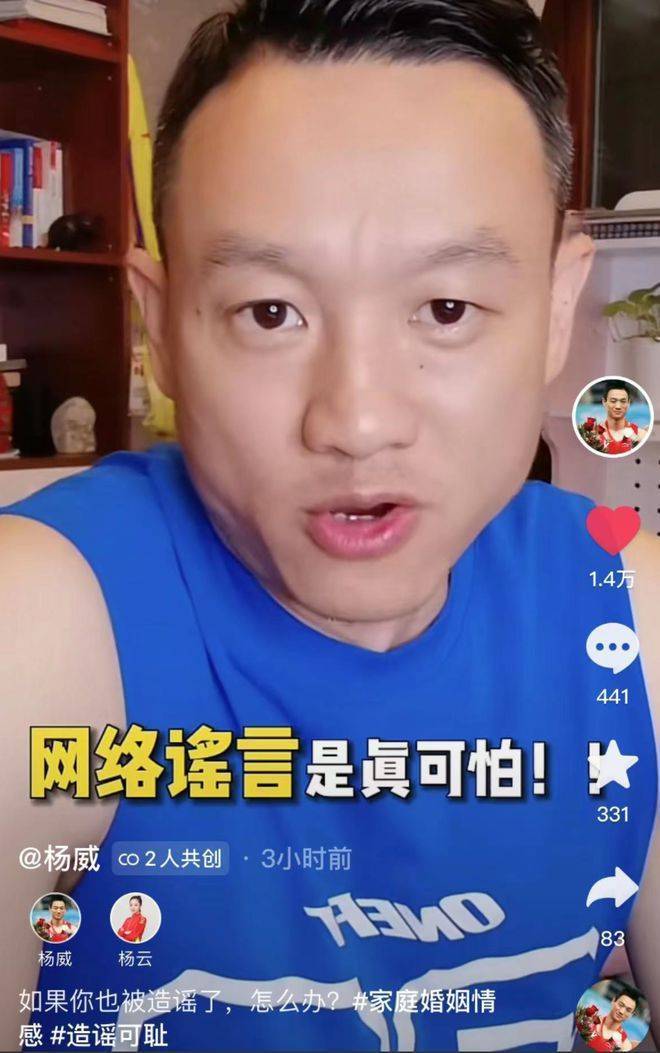
Task: Open co-creator 杨云's avatar
Action: (135, 918)
